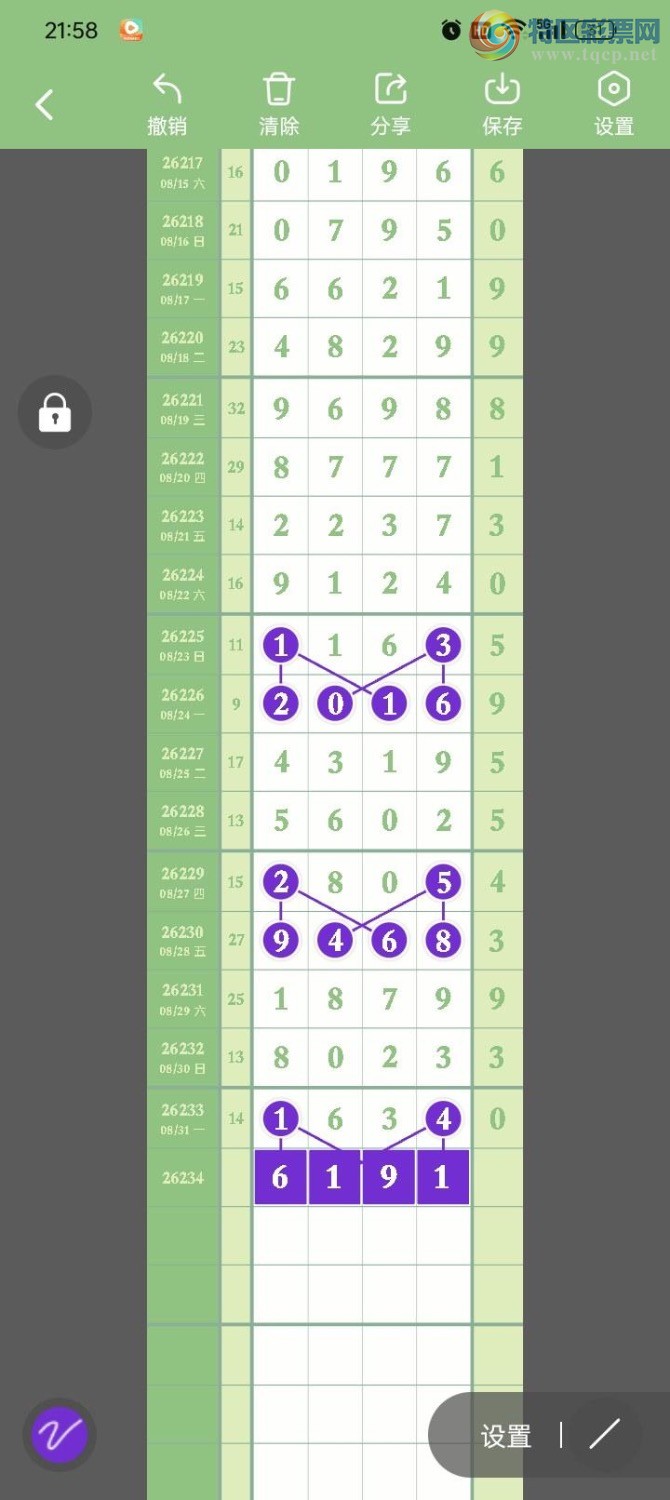Tap the purple pen button at bottom left

pyautogui.click(x=59, y=1435)
